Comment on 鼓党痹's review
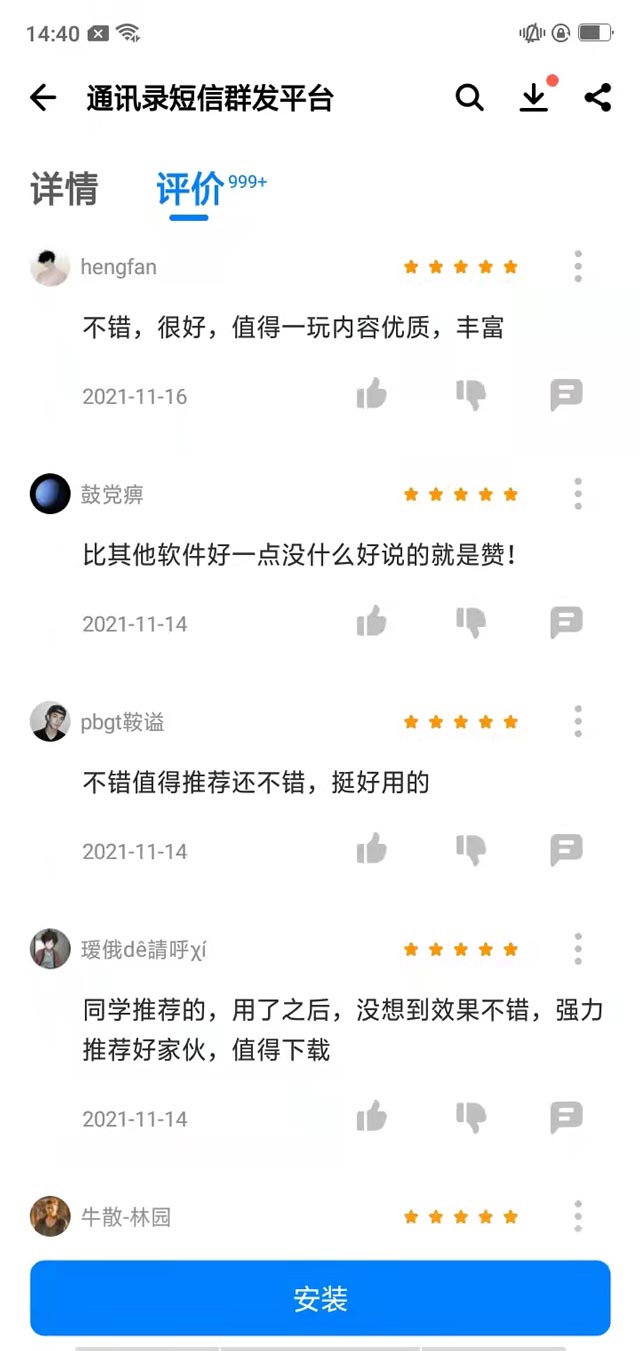This screenshot has height=1351, width=640. coord(566,622)
